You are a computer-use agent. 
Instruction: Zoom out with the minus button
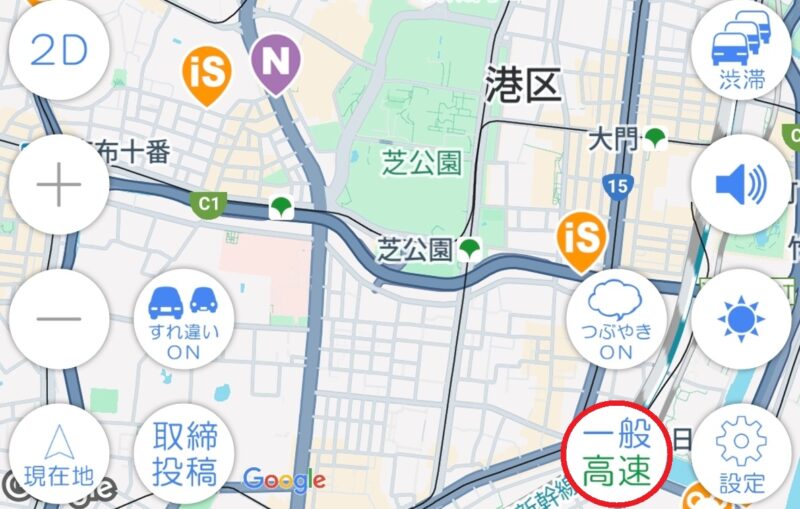(59, 319)
